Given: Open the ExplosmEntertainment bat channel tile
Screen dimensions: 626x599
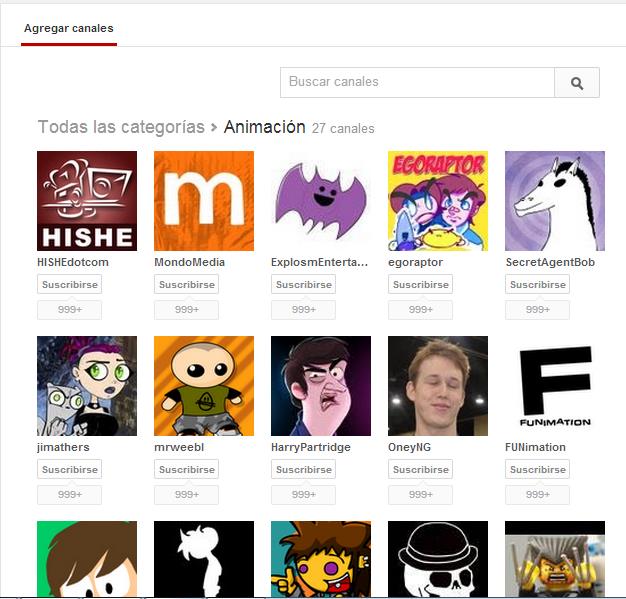Looking at the screenshot, I should pos(321,201).
